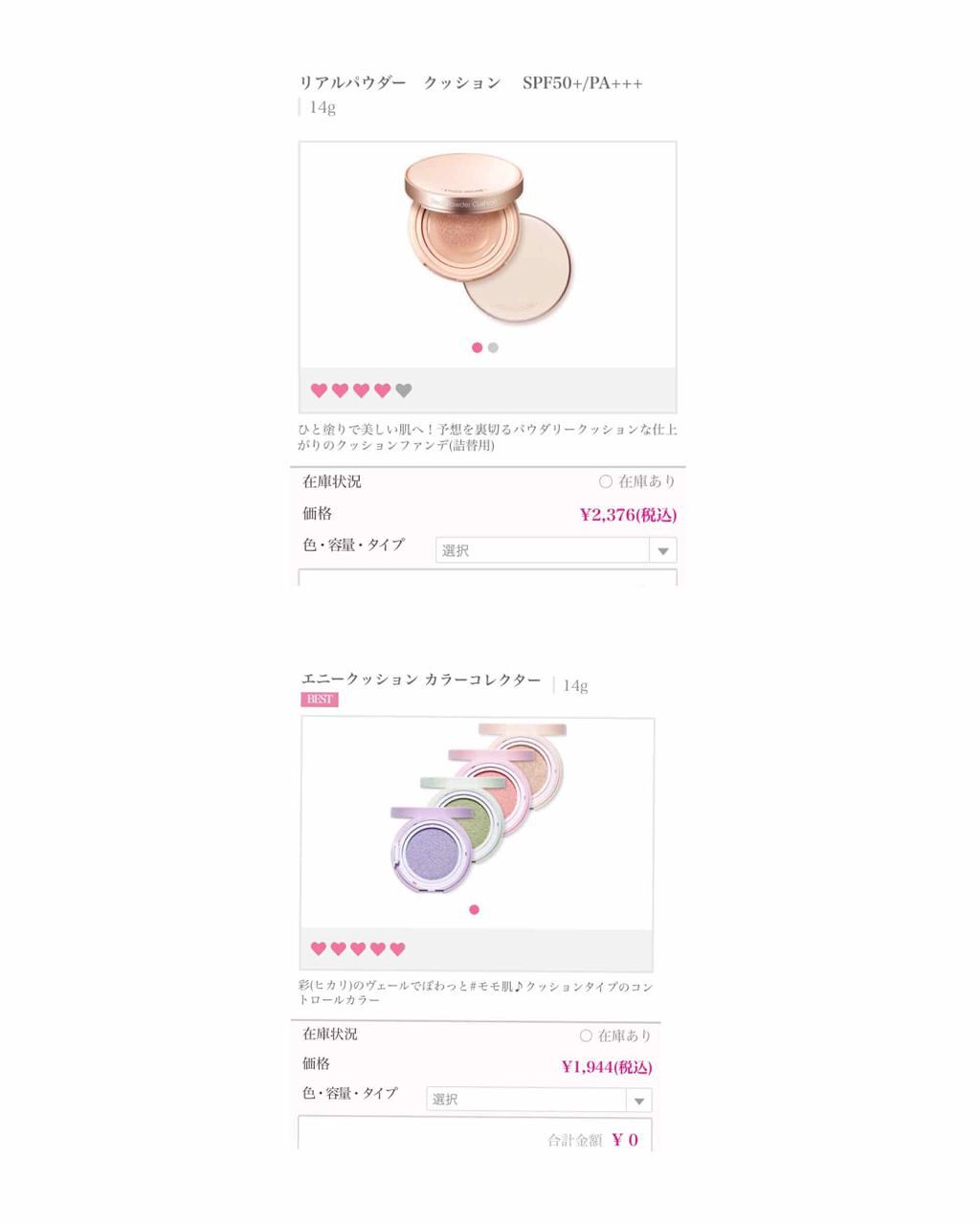
Task: Click the third pink heart on エニークッション rating
Action: (x=359, y=947)
